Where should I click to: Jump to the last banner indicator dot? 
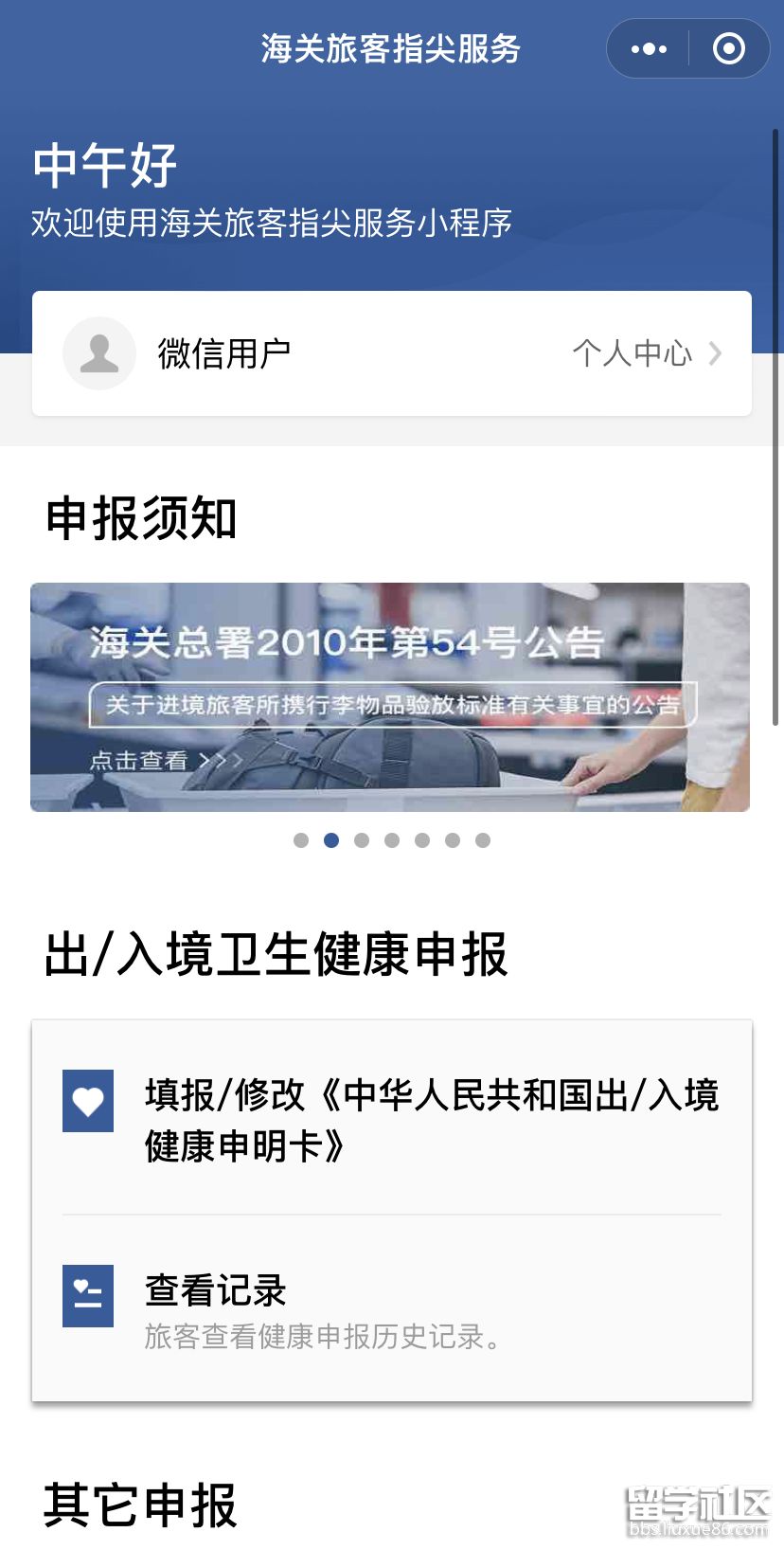coord(483,840)
